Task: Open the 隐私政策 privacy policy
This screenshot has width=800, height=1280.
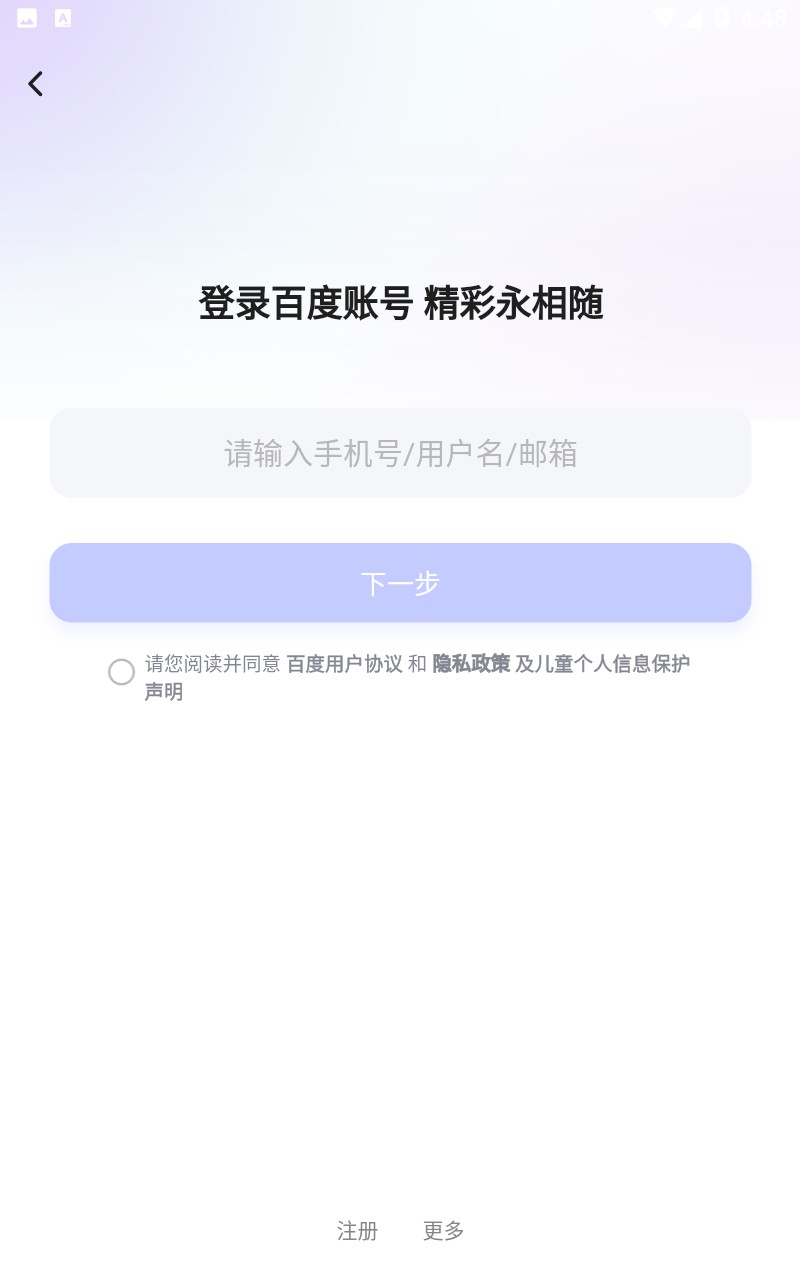Action: [x=471, y=664]
